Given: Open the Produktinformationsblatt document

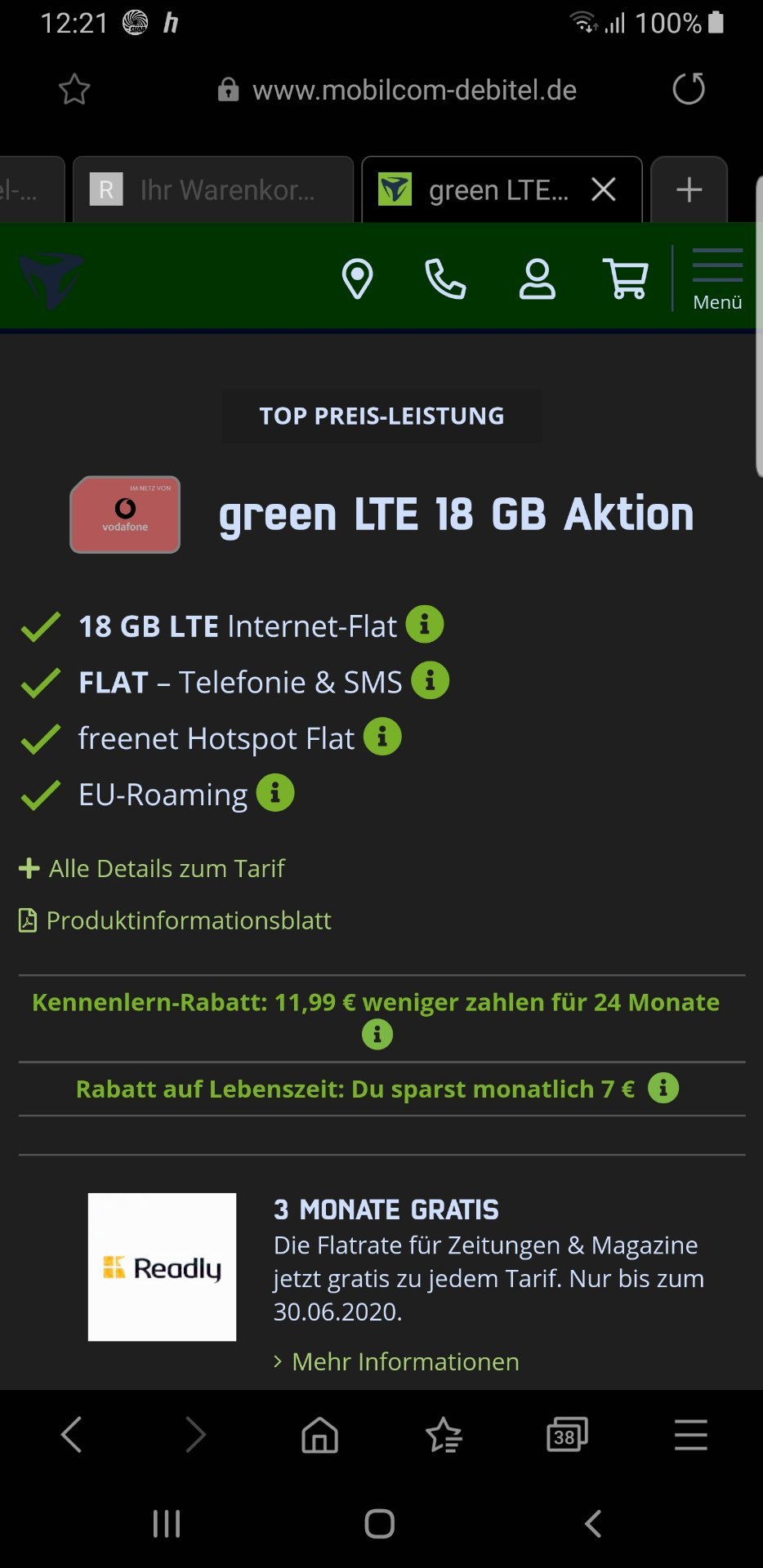Looking at the screenshot, I should pos(175,920).
